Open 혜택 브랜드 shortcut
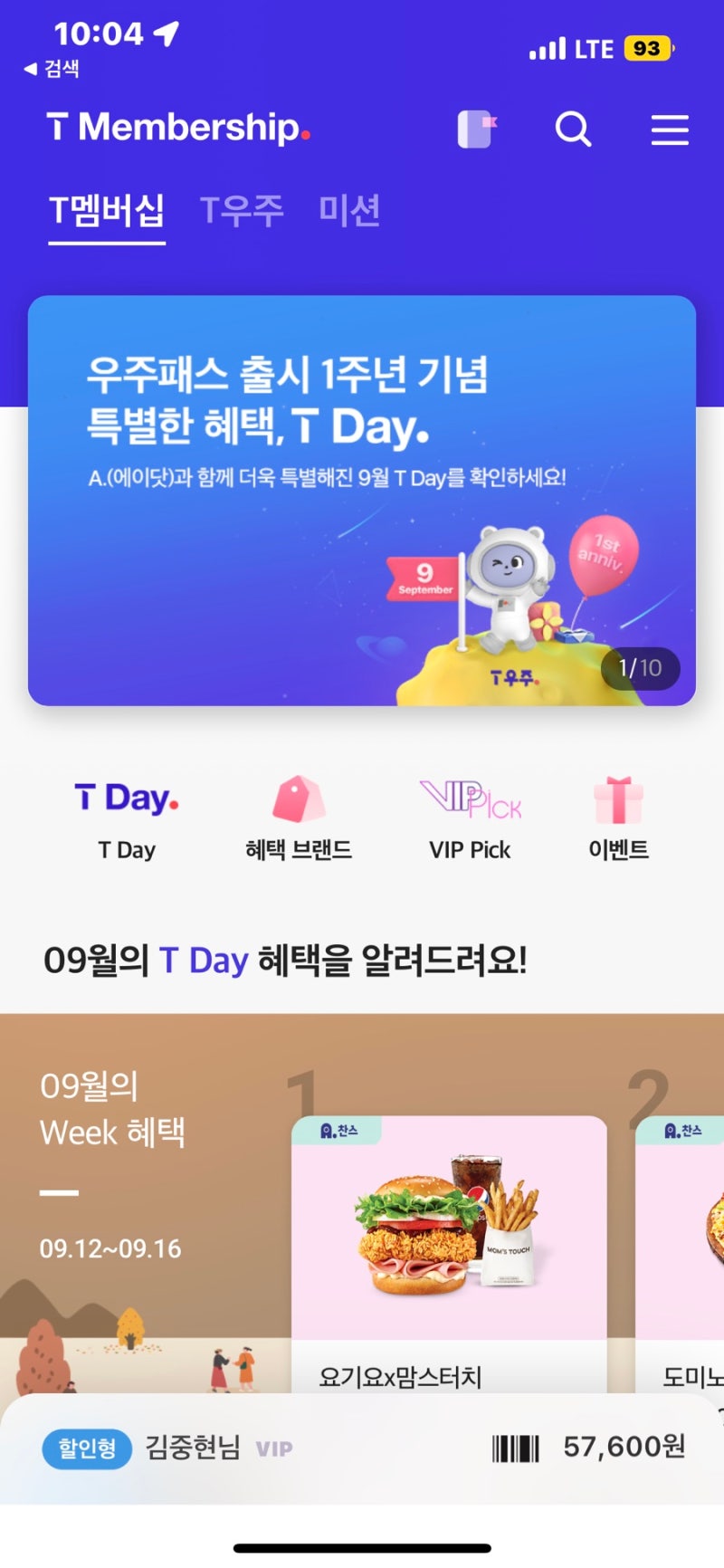 tap(299, 819)
